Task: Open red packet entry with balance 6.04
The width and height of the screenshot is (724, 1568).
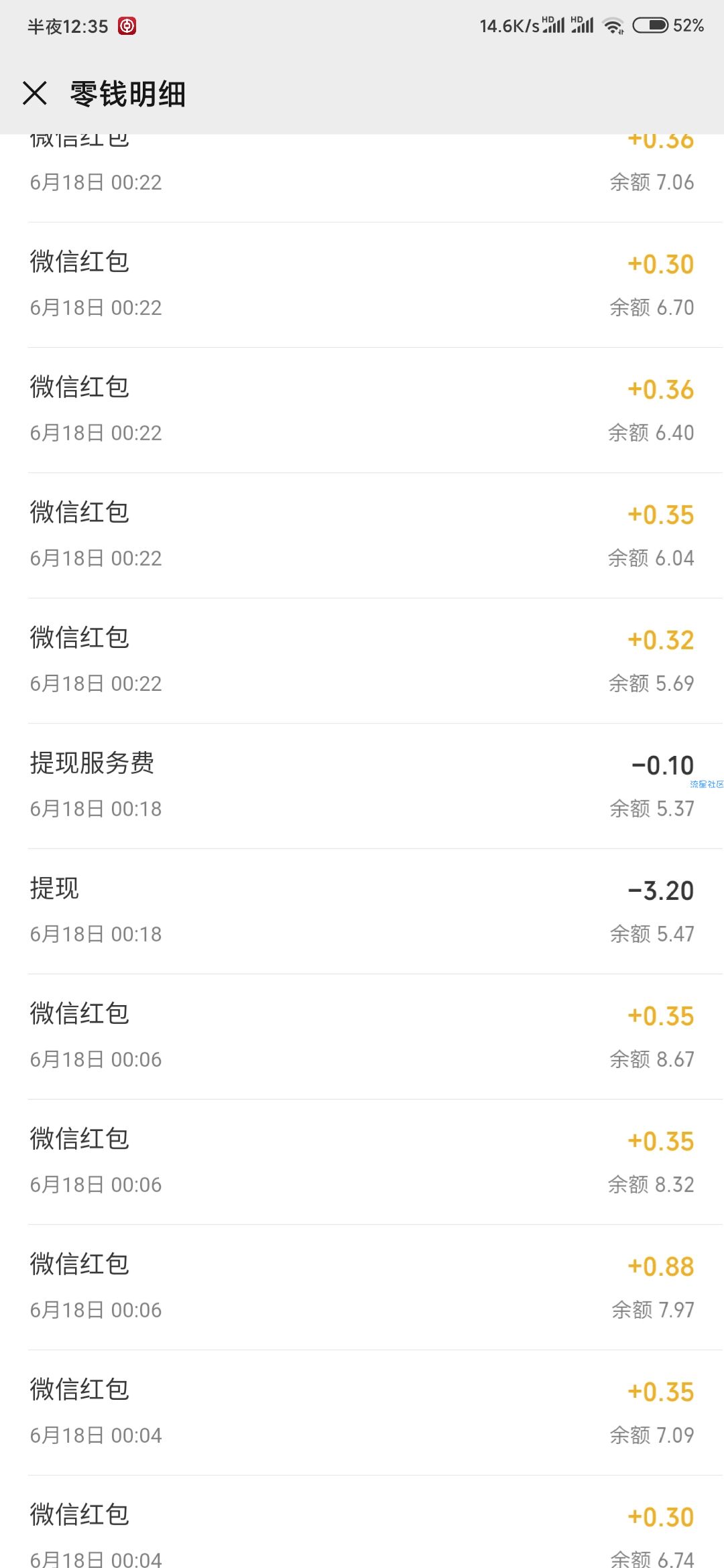Action: coord(362,535)
